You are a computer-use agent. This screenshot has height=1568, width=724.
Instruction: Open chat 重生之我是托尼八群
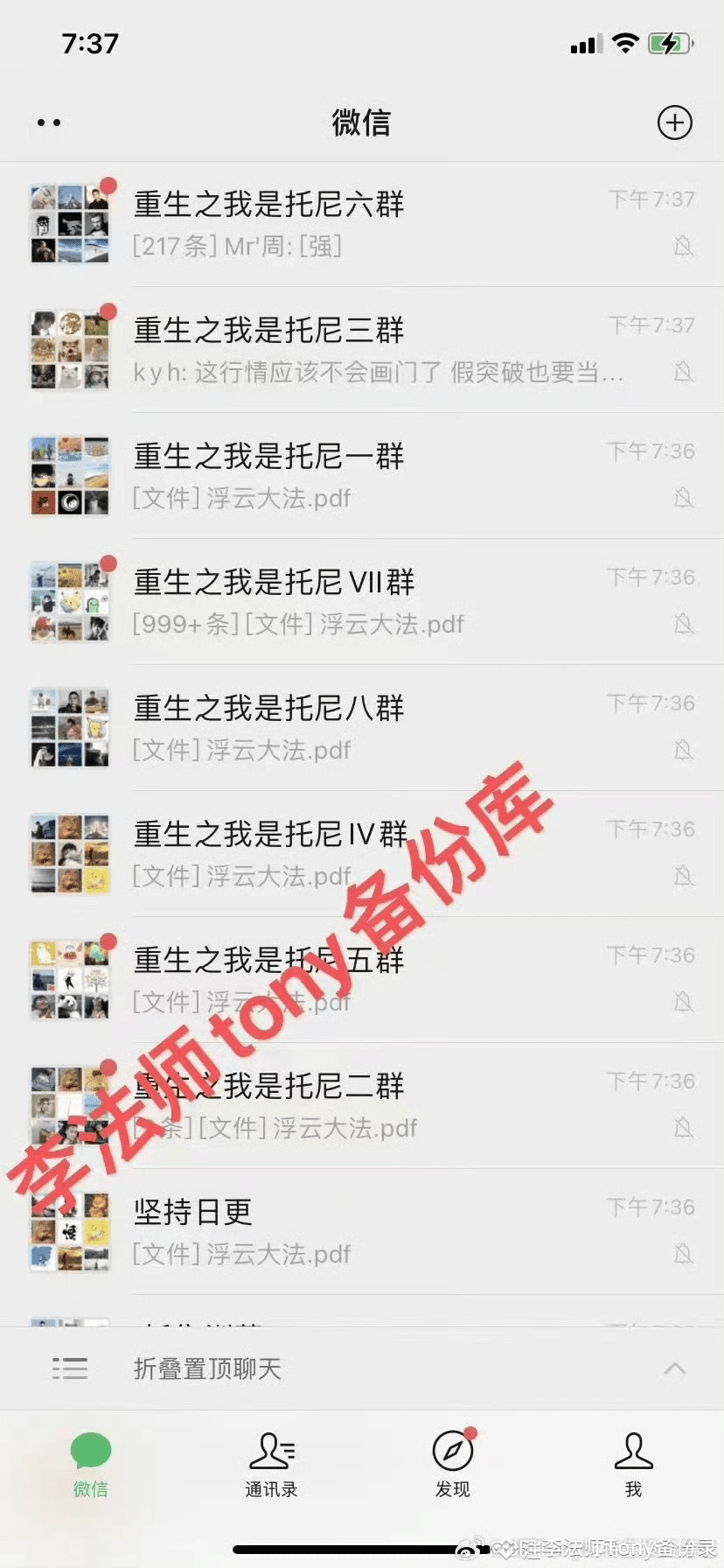pos(362,728)
